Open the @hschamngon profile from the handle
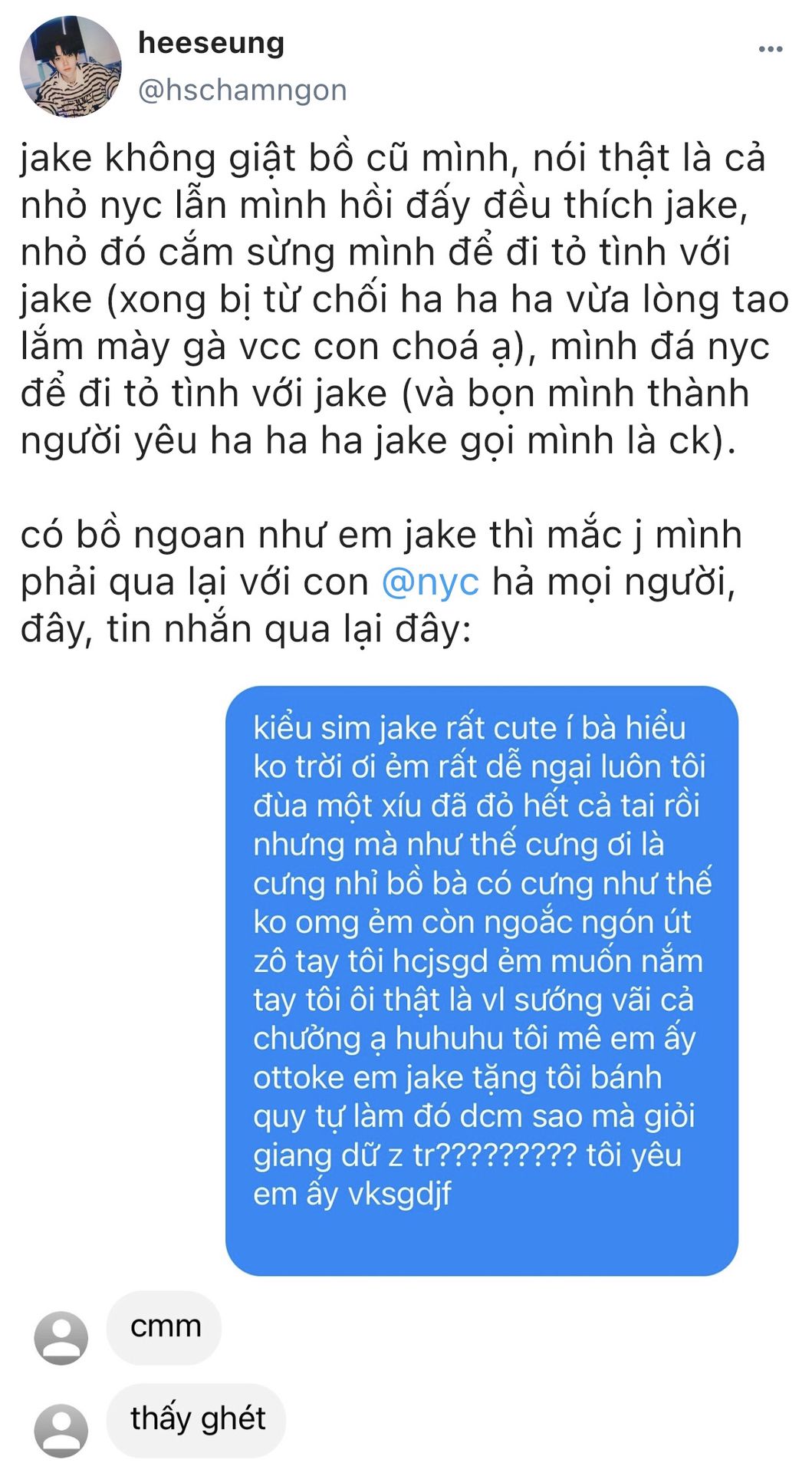This screenshot has width=812, height=1473. pos(242,91)
